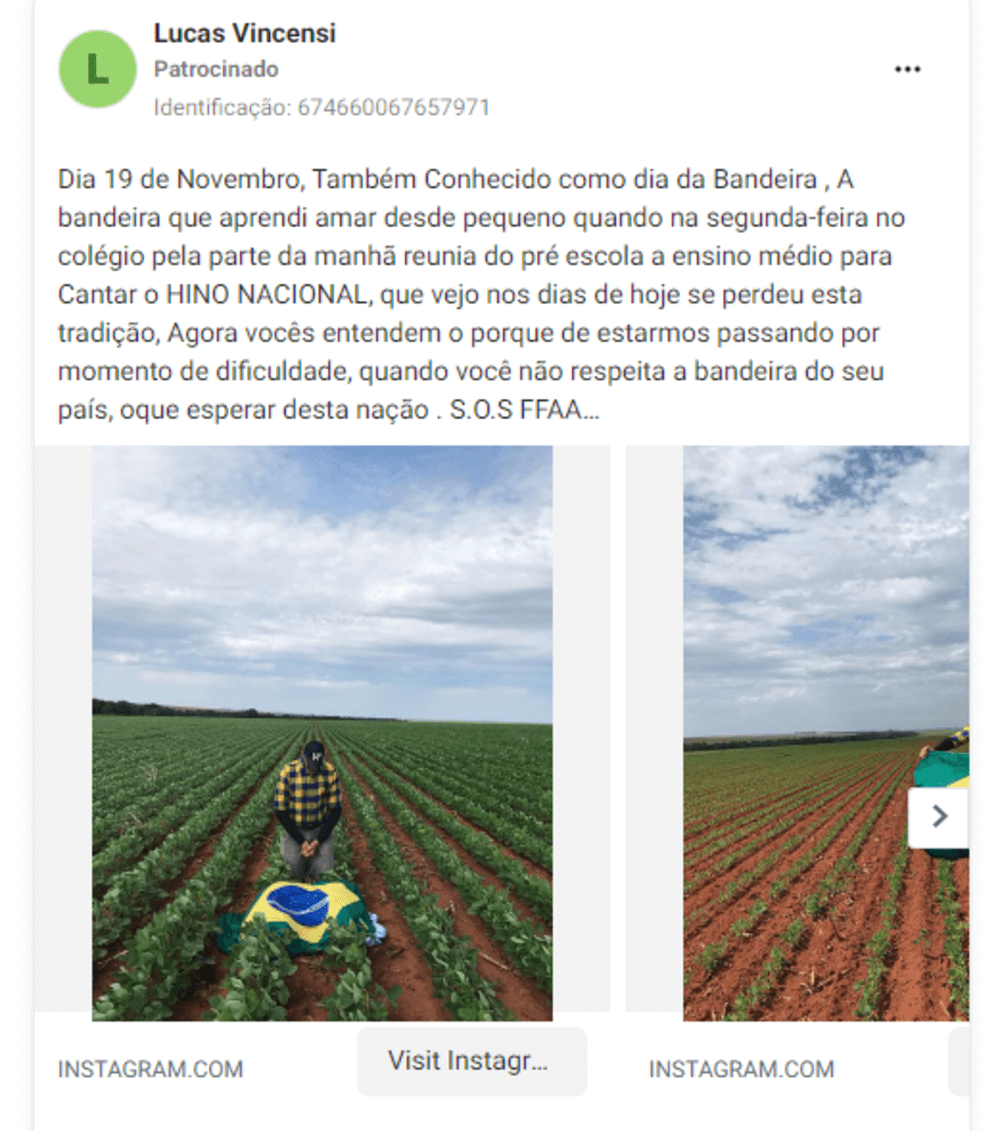Screen dimensions: 1000x1131
Task: Open the photo of the man kneeling
Action: tap(322, 733)
